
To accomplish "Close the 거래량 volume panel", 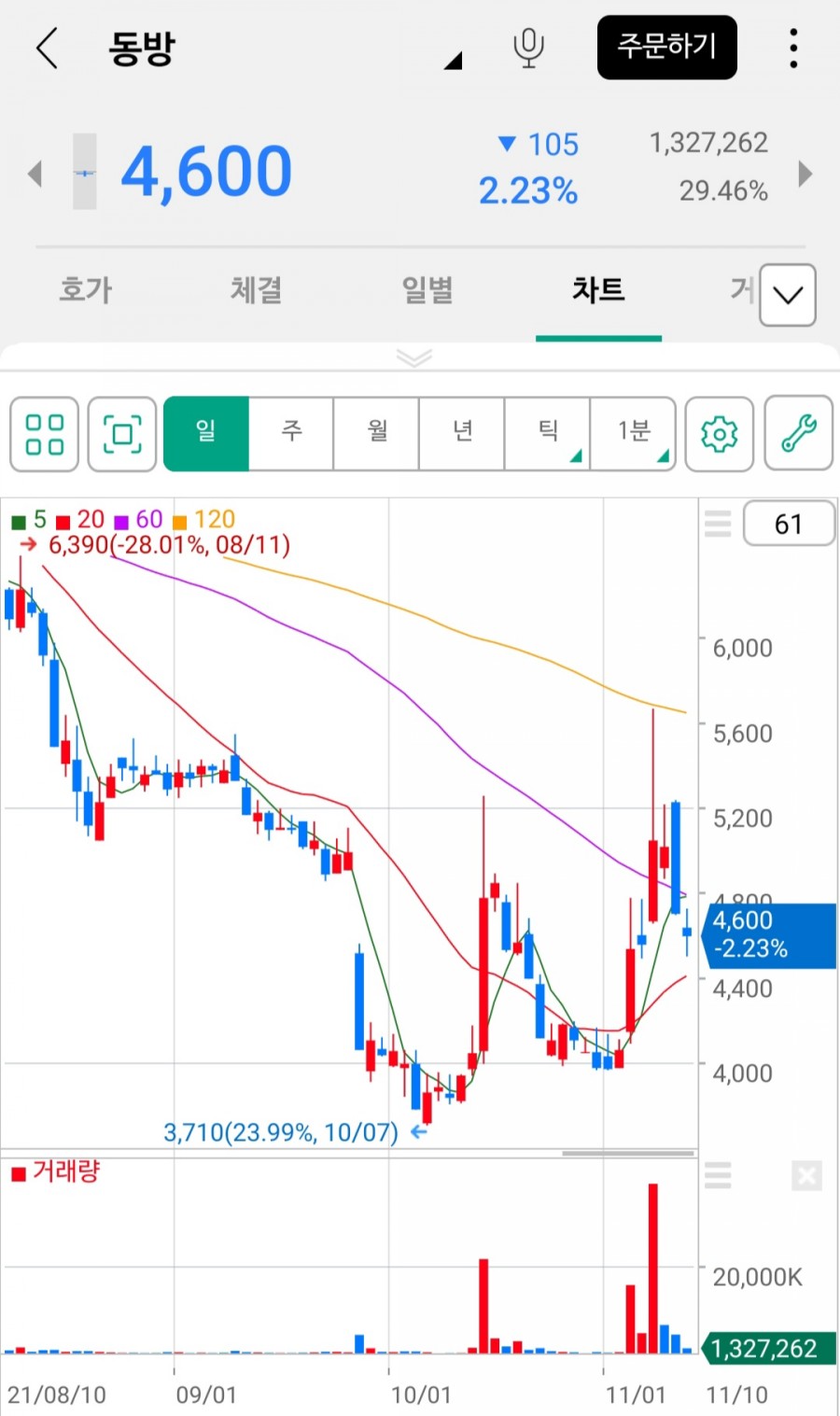I will tap(806, 1175).
